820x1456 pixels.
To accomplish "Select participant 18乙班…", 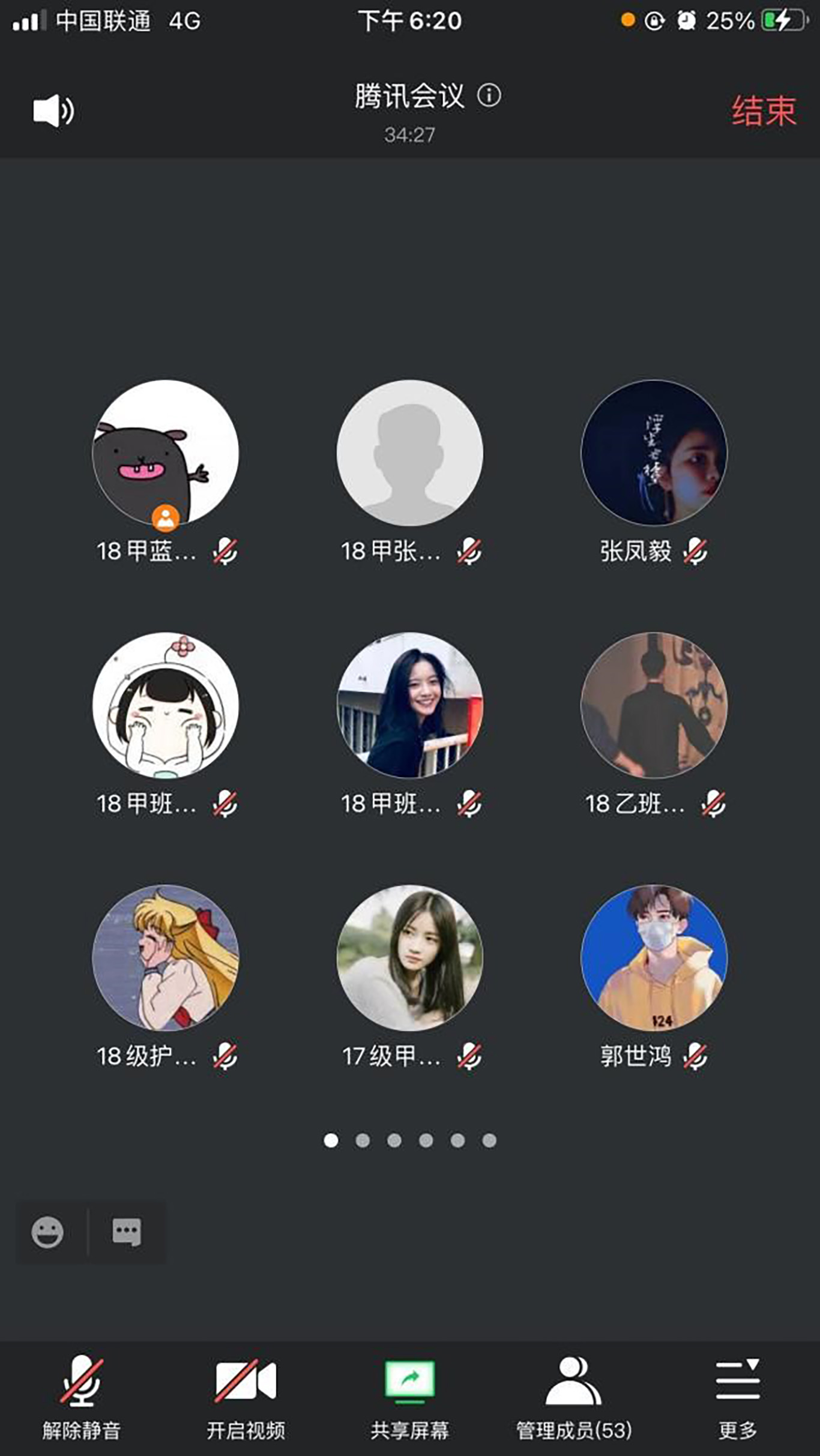I will (x=654, y=706).
